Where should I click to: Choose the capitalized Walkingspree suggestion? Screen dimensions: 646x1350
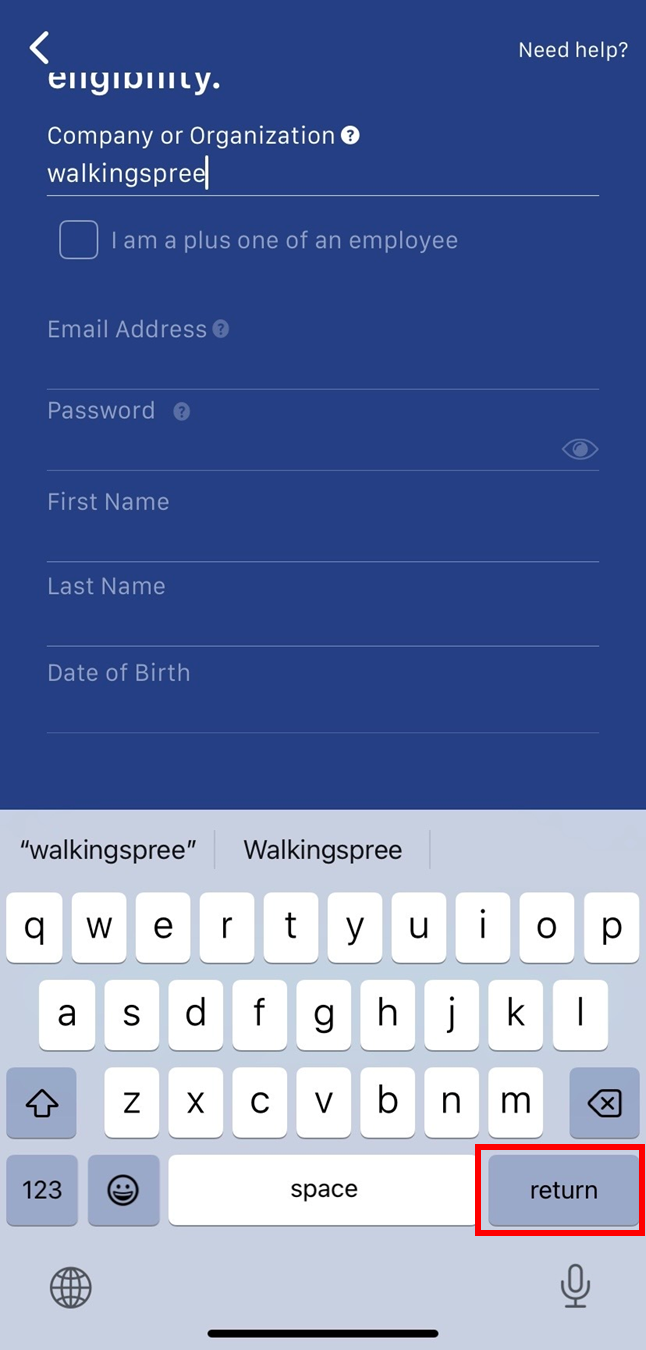click(x=323, y=850)
